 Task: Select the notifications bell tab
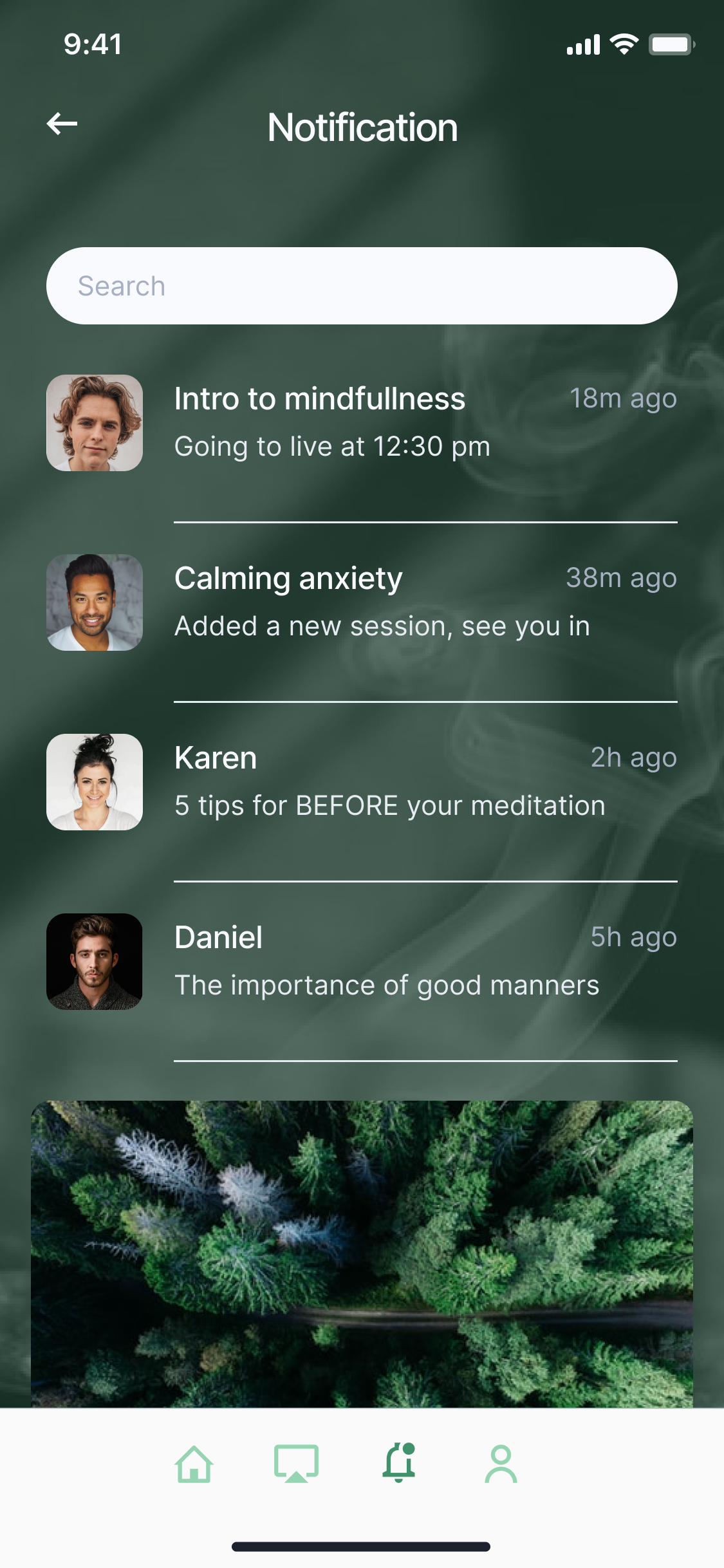[399, 1463]
